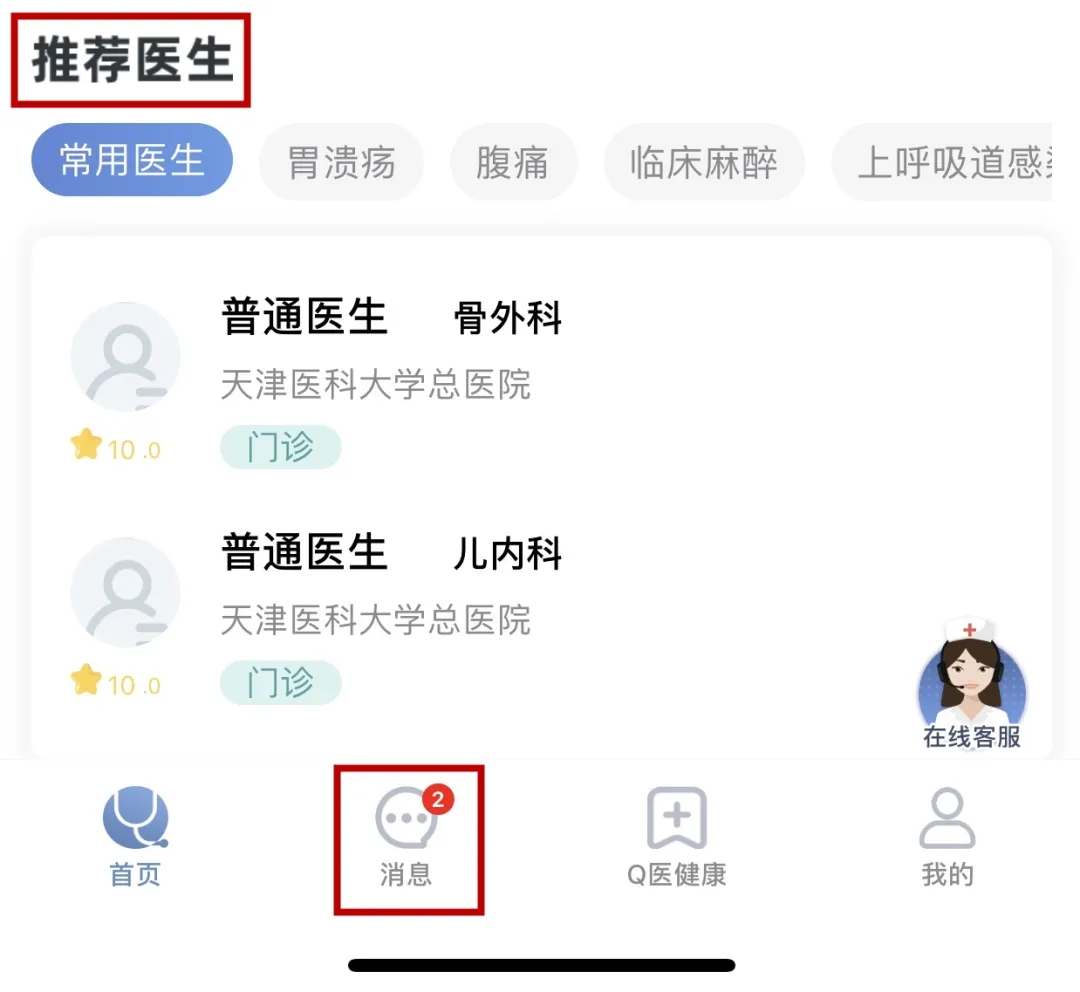
Task: Open the 骨外科 doctor card
Action: pyautogui.click(x=540, y=382)
